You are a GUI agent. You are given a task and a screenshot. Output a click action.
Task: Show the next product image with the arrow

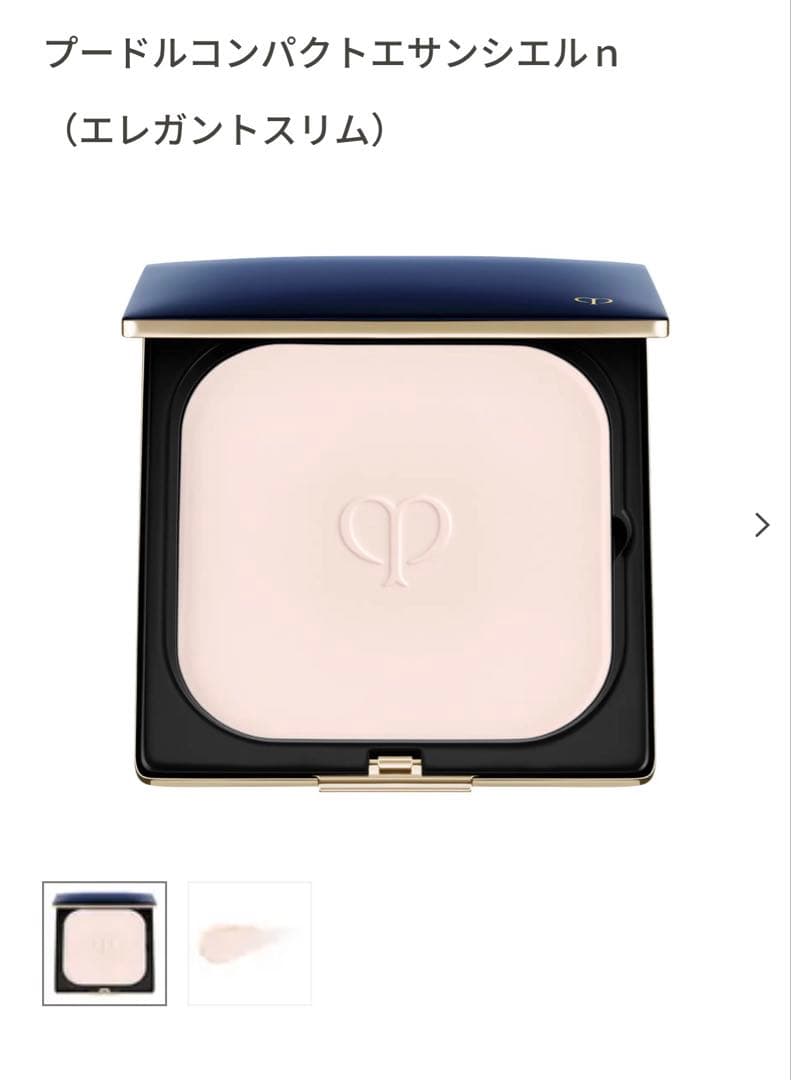[762, 525]
